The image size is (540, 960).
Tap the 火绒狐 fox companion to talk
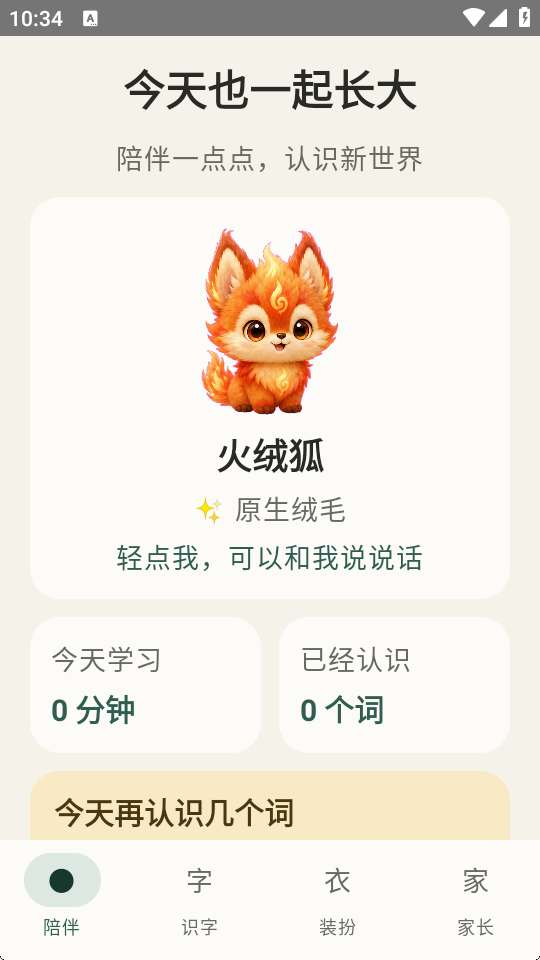point(270,321)
